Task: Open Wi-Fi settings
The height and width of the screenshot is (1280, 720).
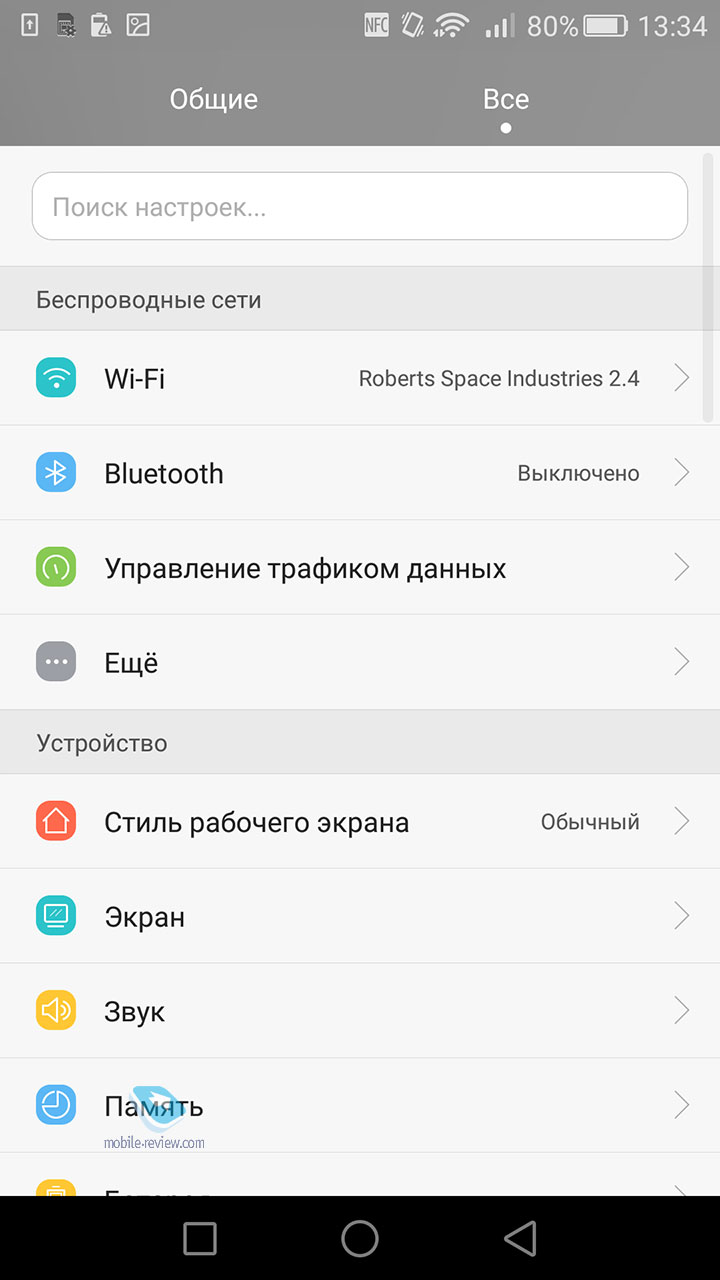Action: [360, 378]
